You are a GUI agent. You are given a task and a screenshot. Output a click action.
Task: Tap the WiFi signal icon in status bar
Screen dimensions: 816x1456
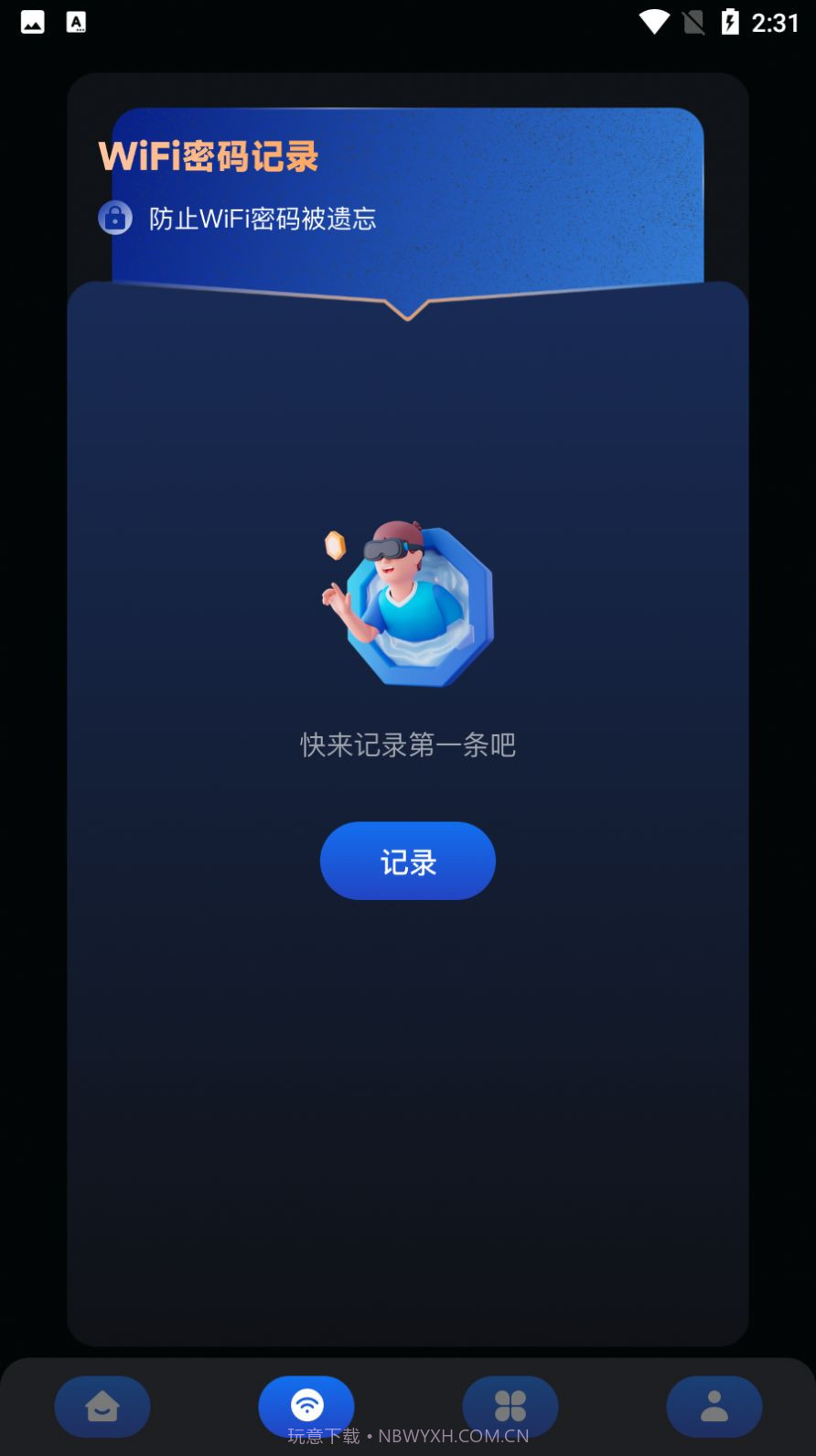tap(653, 21)
